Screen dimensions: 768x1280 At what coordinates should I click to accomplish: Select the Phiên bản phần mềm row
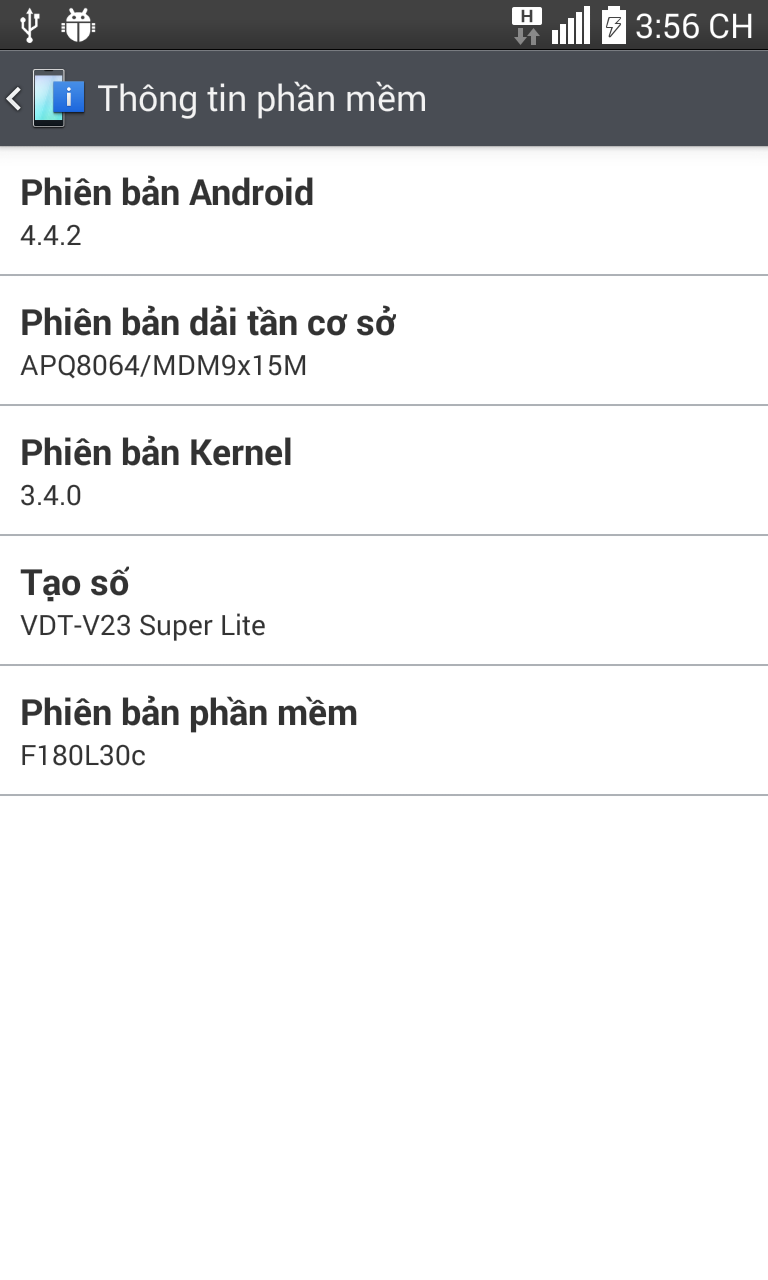pyautogui.click(x=384, y=731)
